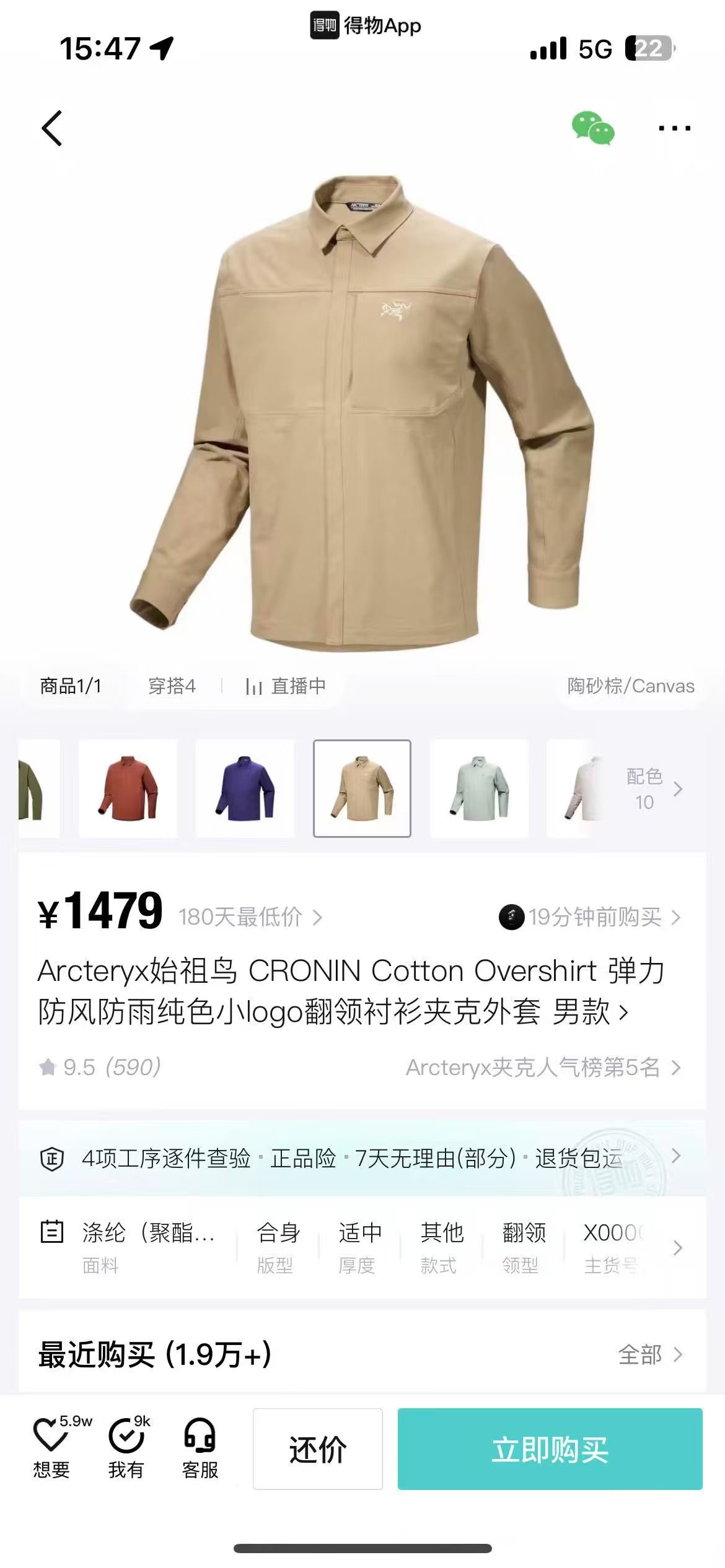Tap 立即购买 to buy now
Image resolution: width=725 pixels, height=1568 pixels.
click(x=550, y=1449)
